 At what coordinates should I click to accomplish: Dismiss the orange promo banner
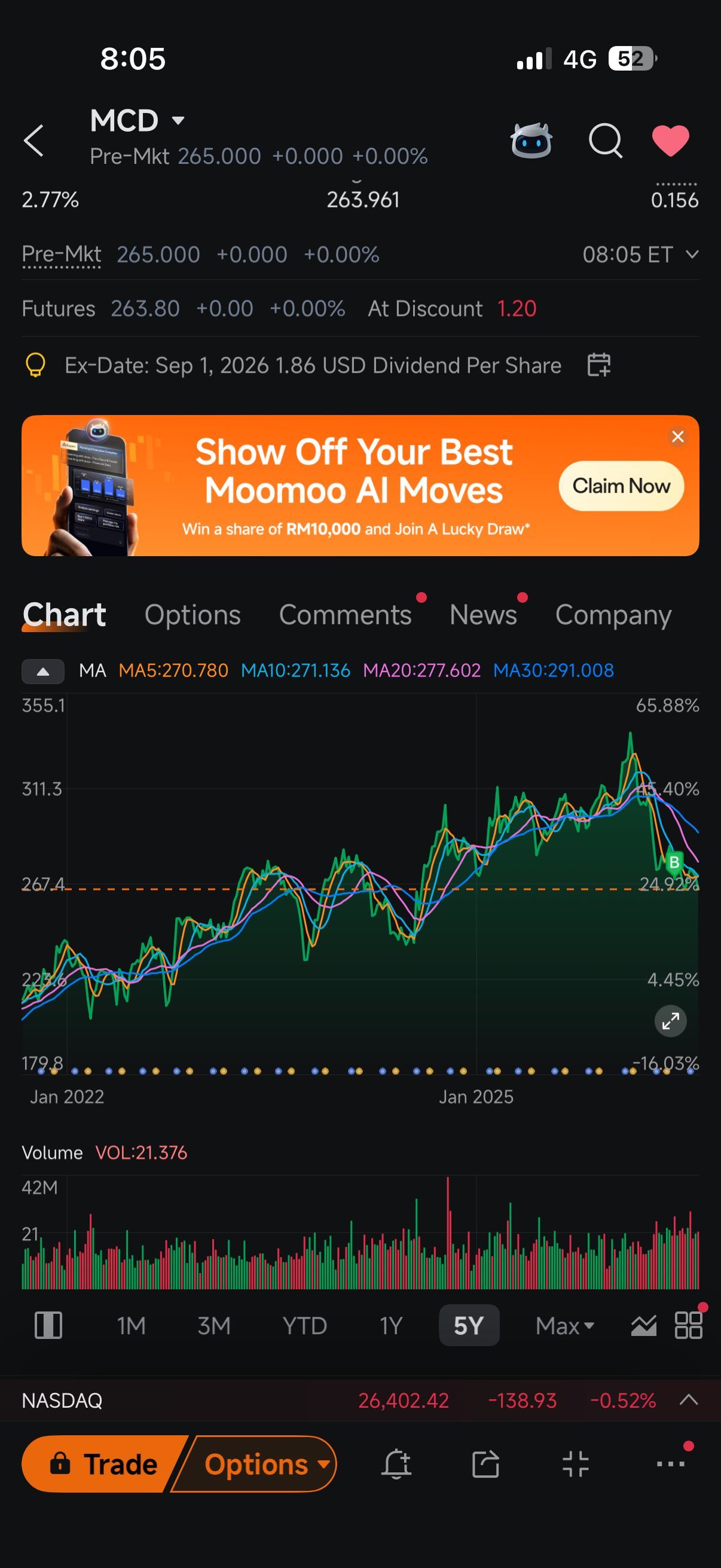point(678,437)
